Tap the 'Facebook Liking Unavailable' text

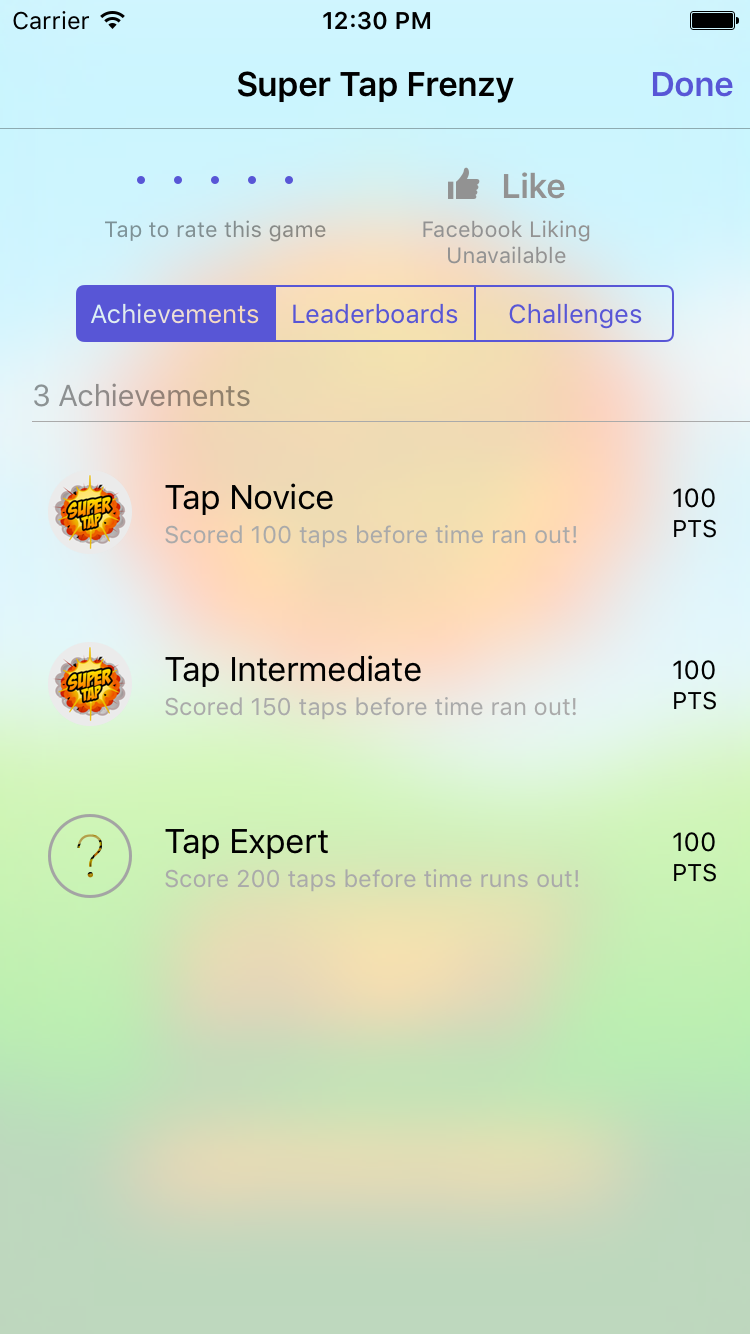point(505,241)
